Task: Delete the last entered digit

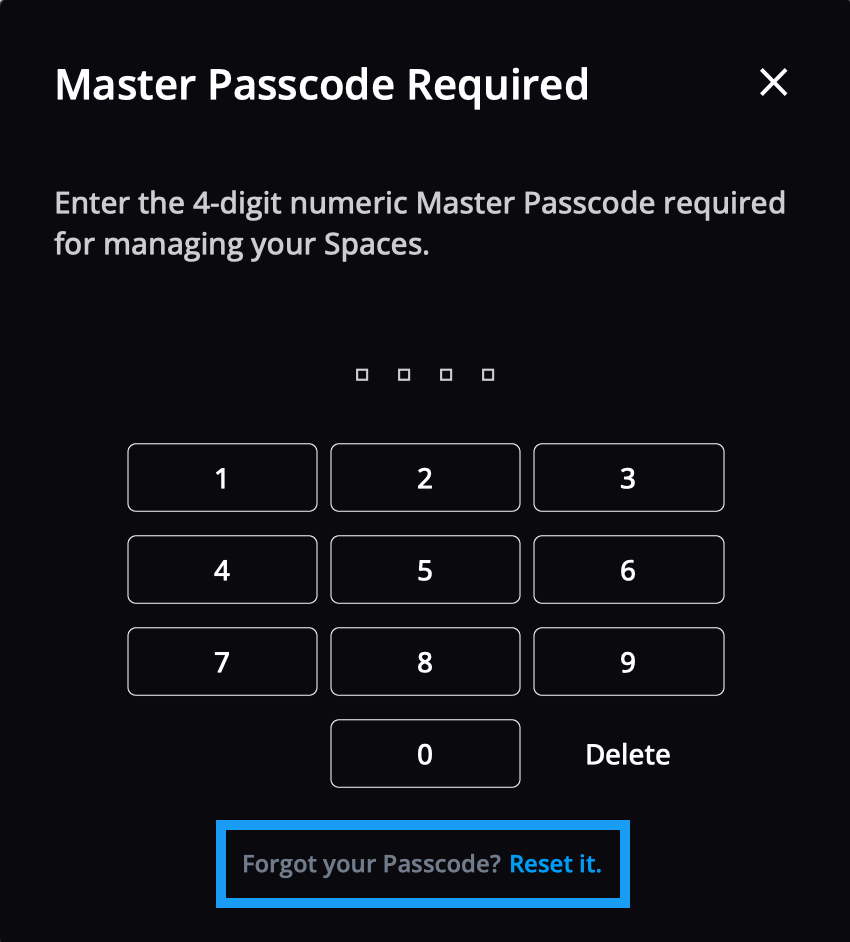Action: coord(628,754)
